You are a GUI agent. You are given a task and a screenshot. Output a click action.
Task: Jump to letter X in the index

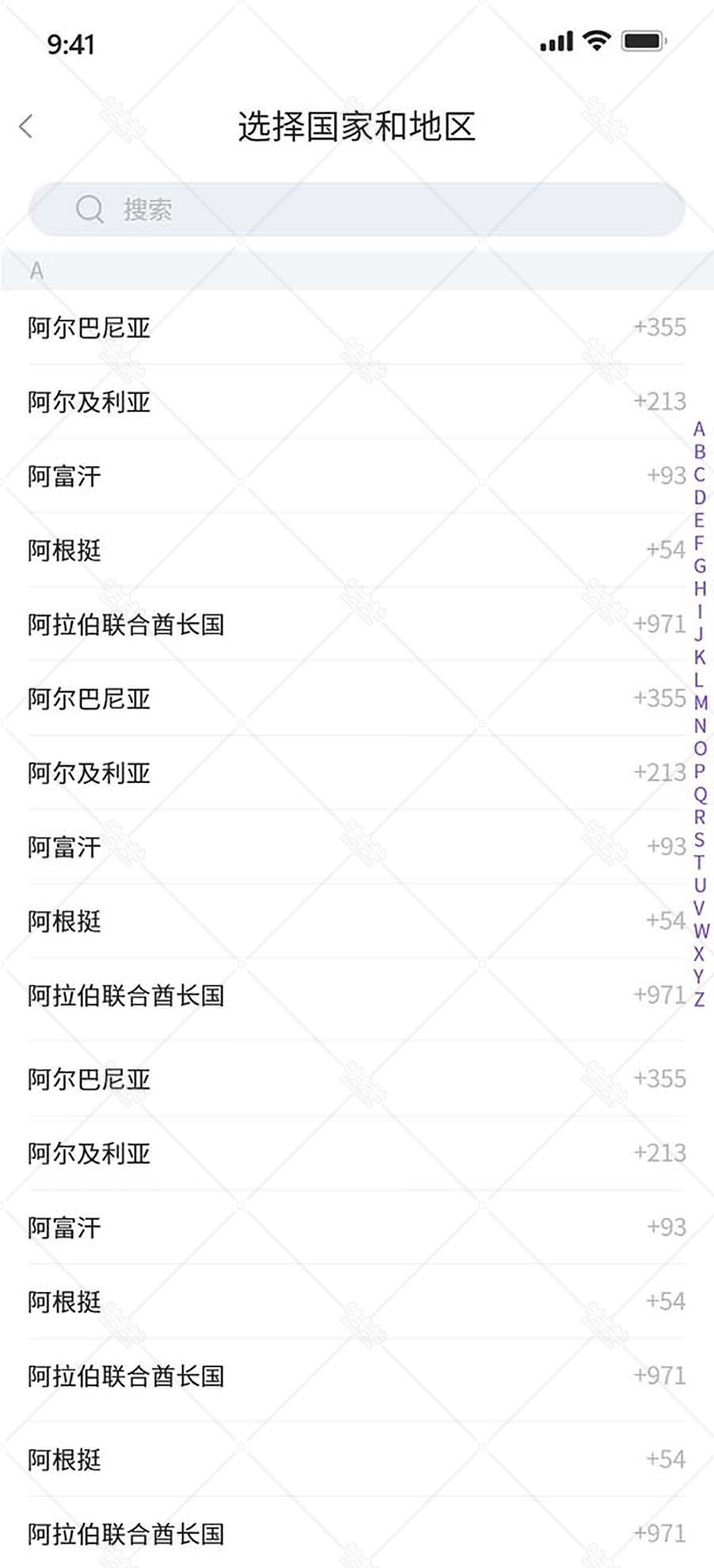[x=699, y=954]
